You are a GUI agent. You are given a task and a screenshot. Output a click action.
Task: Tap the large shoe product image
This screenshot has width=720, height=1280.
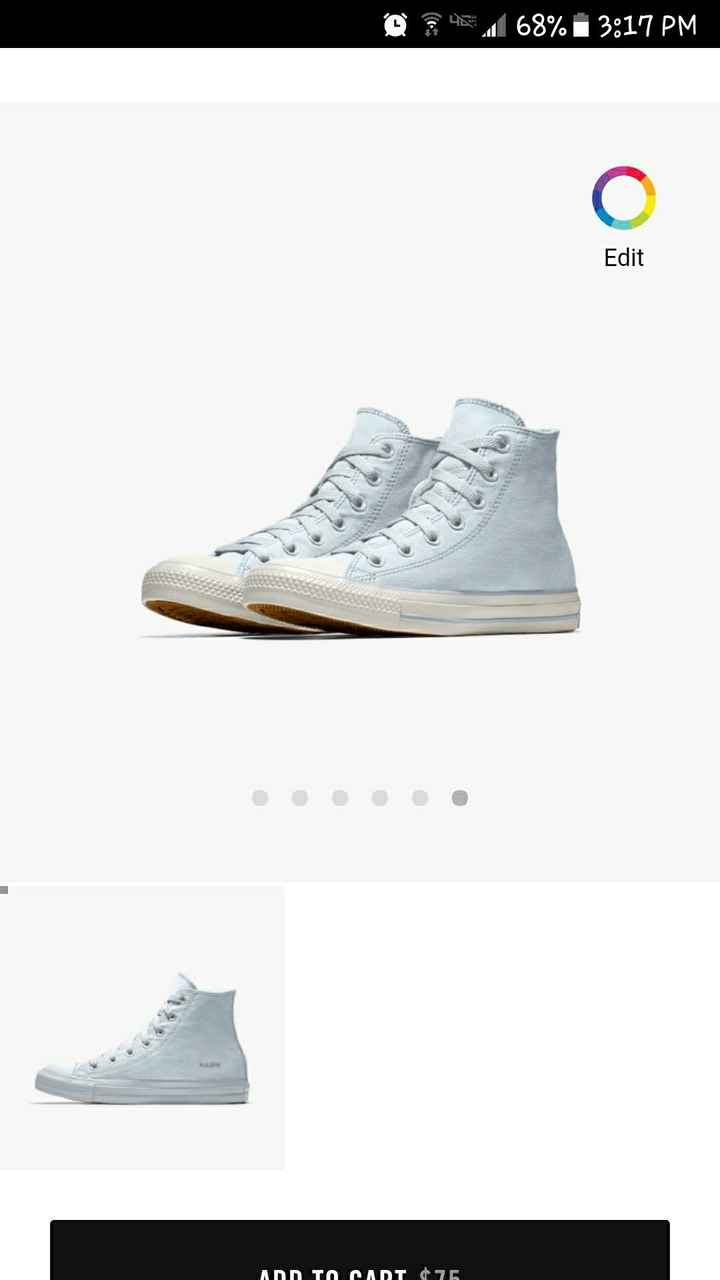360,520
